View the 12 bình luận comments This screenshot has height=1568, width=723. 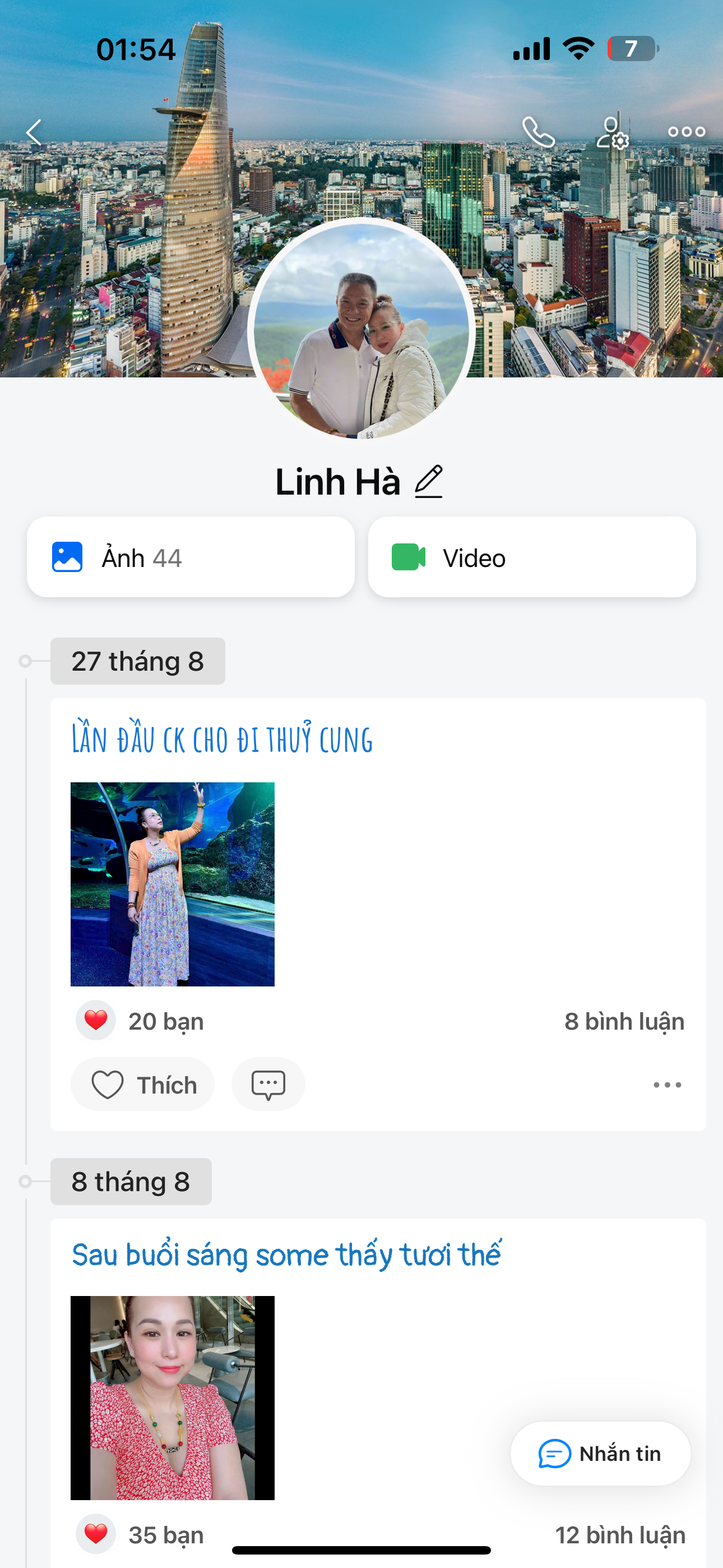point(619,1534)
